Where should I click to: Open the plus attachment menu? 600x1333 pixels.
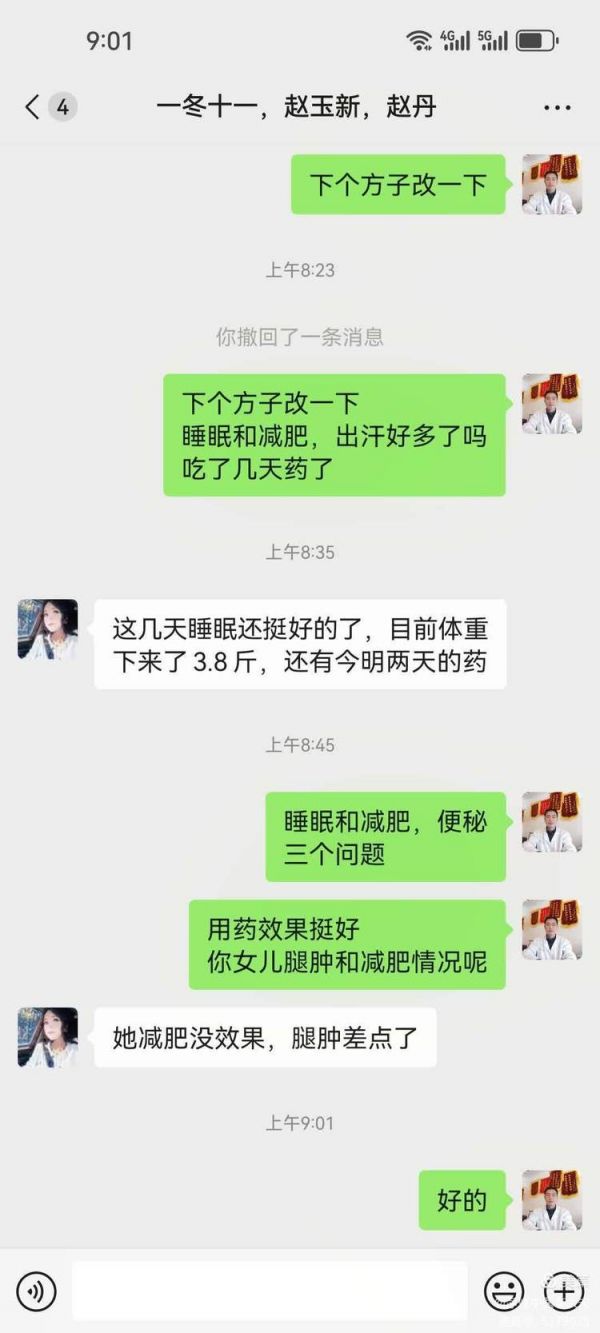click(563, 1291)
